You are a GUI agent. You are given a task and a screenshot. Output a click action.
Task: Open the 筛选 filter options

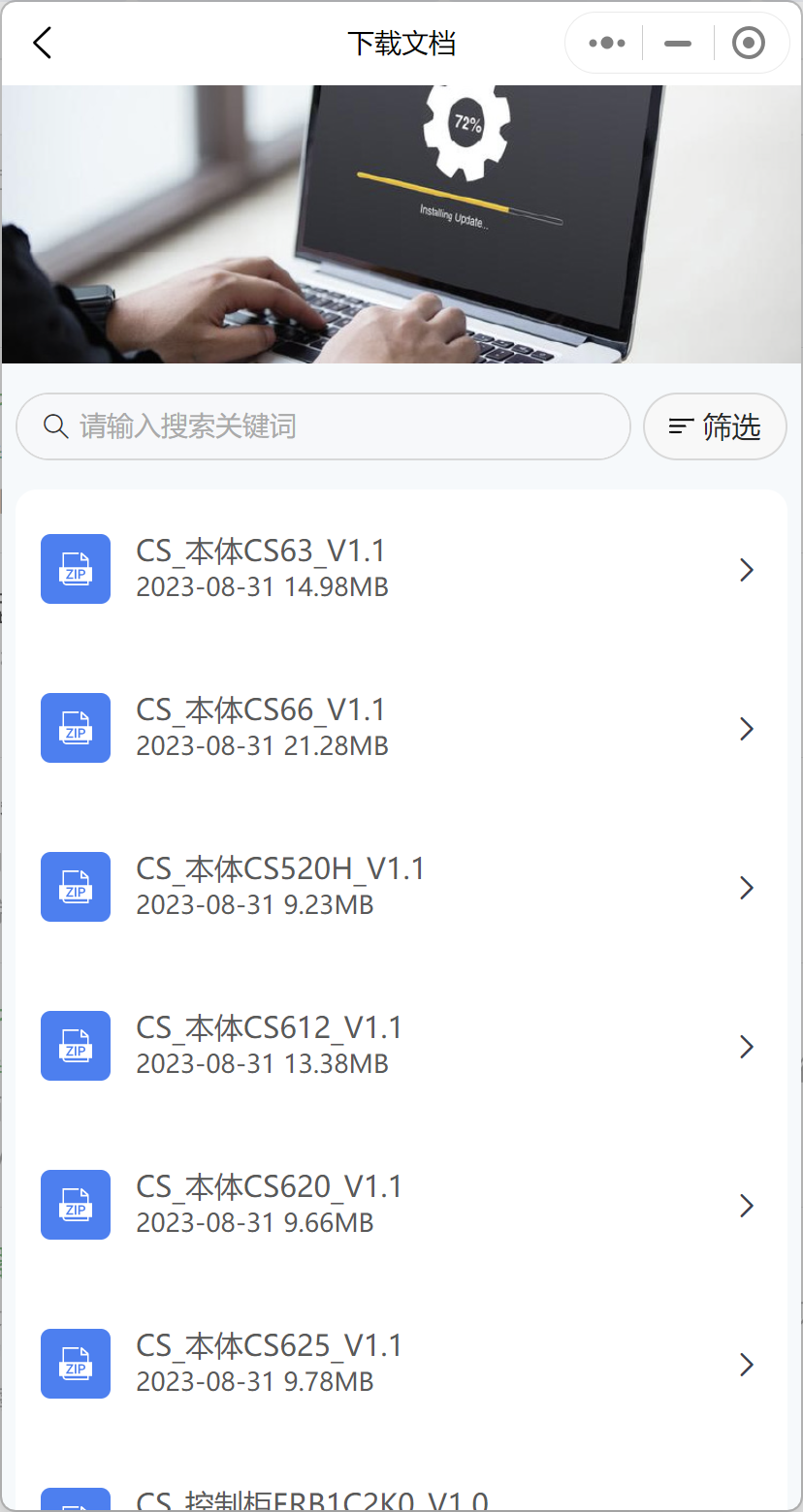(x=715, y=426)
